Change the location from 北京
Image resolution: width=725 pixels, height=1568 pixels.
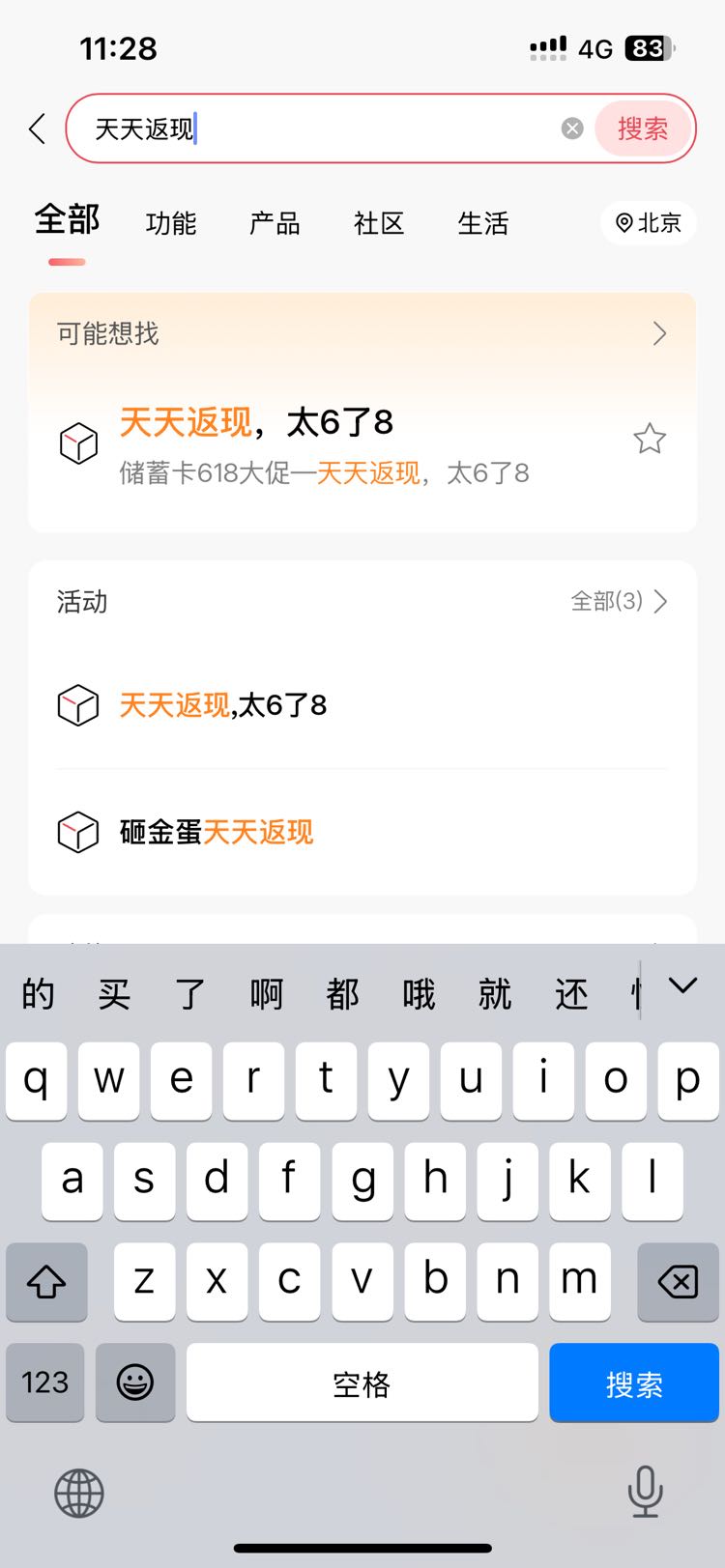point(649,223)
